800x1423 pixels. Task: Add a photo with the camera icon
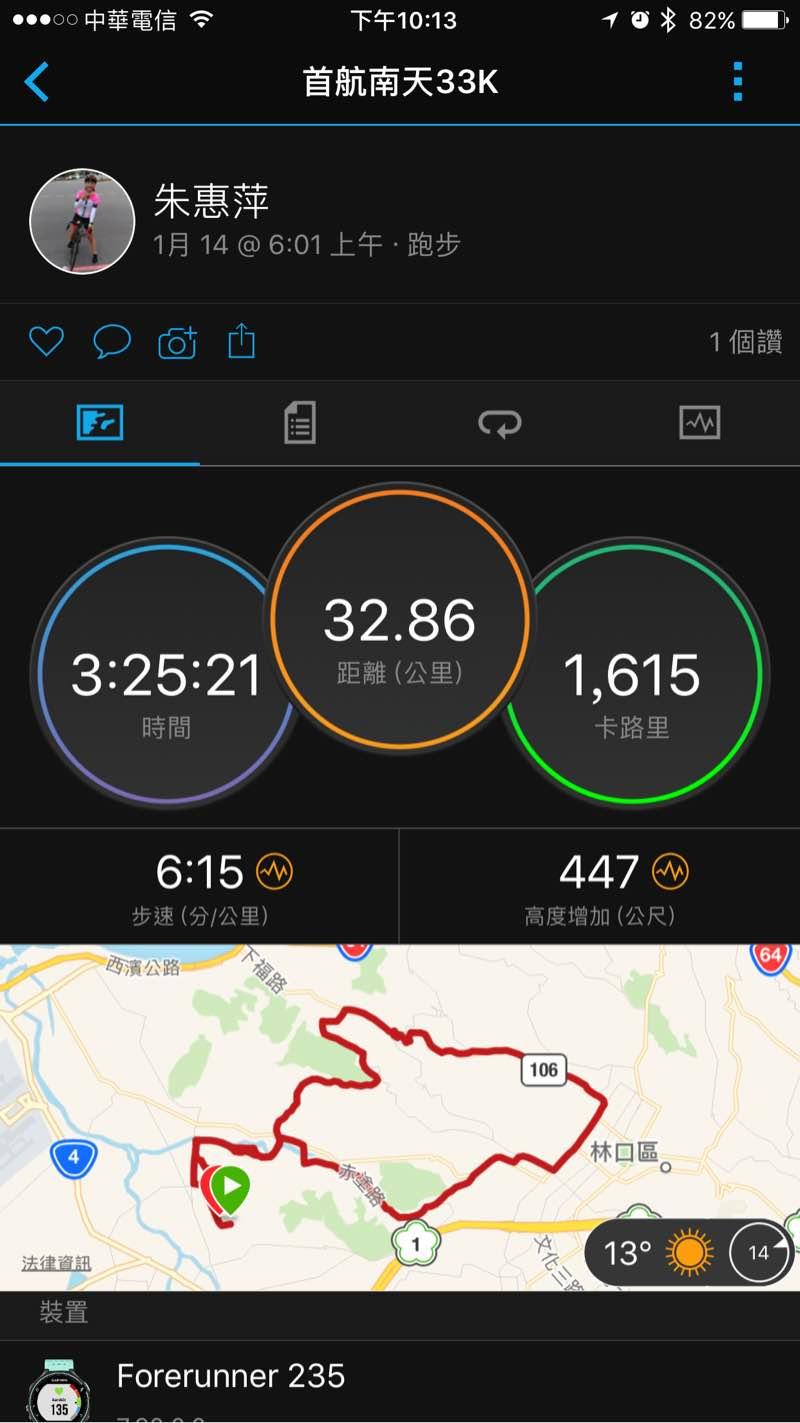click(x=177, y=342)
